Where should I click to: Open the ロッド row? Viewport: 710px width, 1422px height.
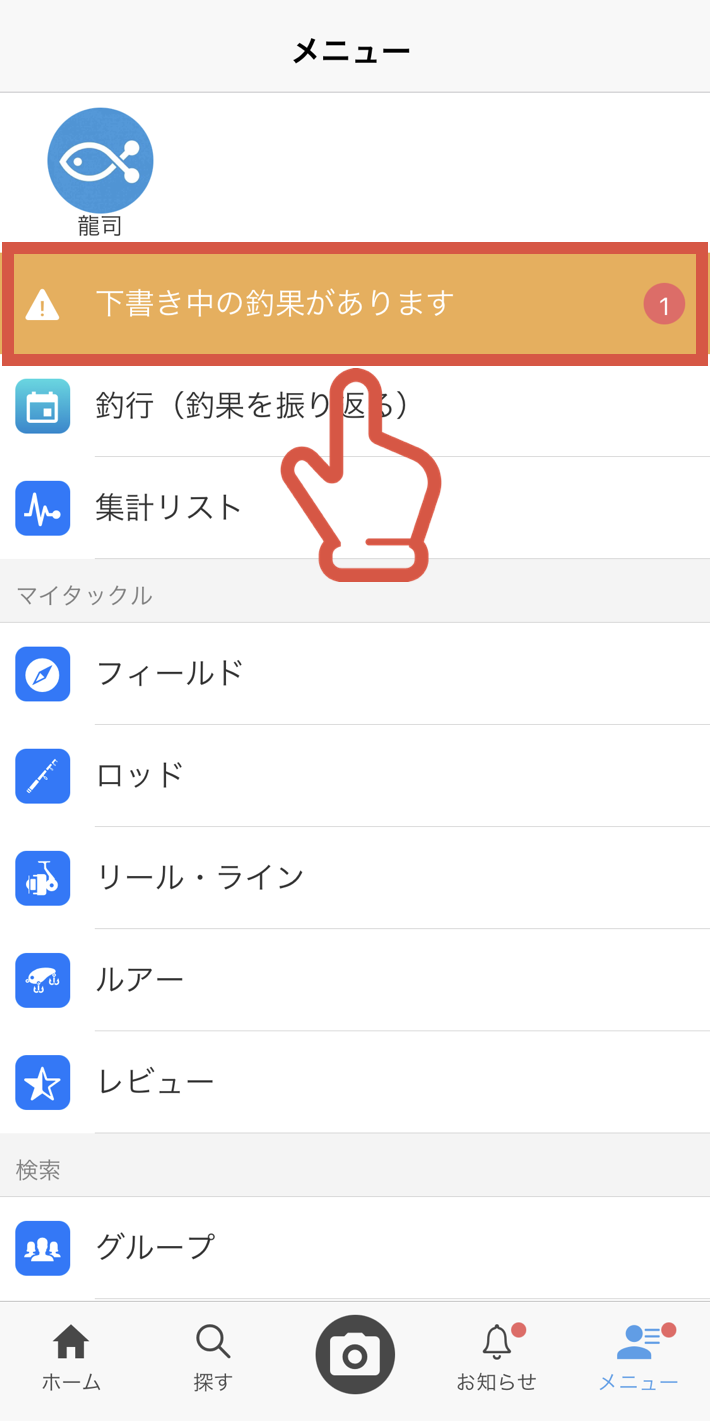point(355,776)
